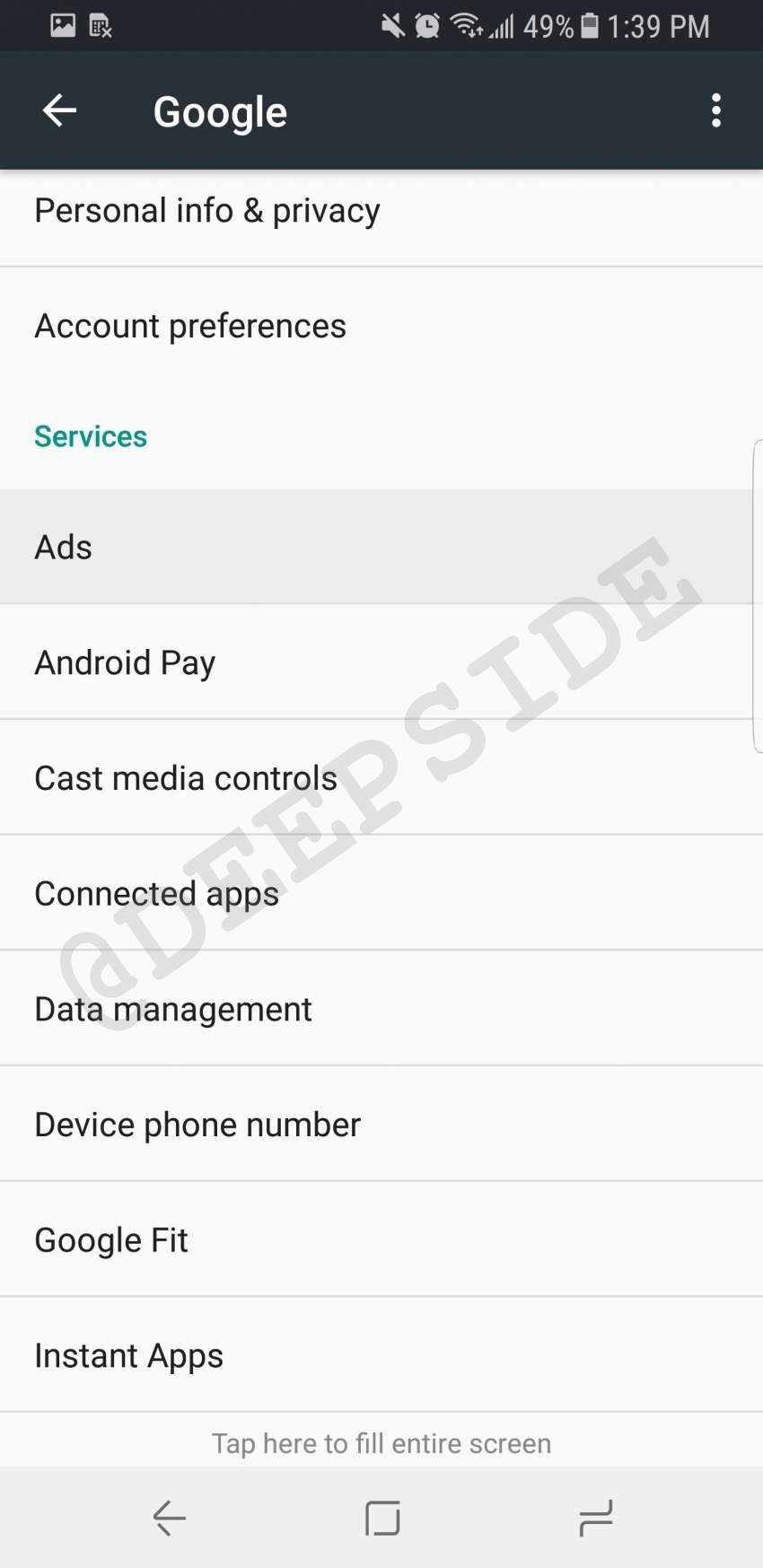Go back using the app bar arrow
Screen dimensions: 763x1568
point(59,111)
